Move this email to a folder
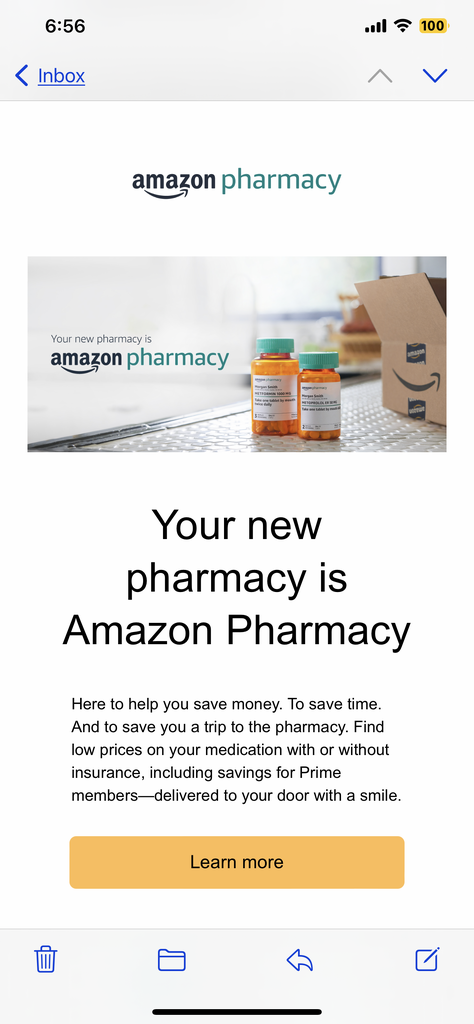 tap(172, 959)
